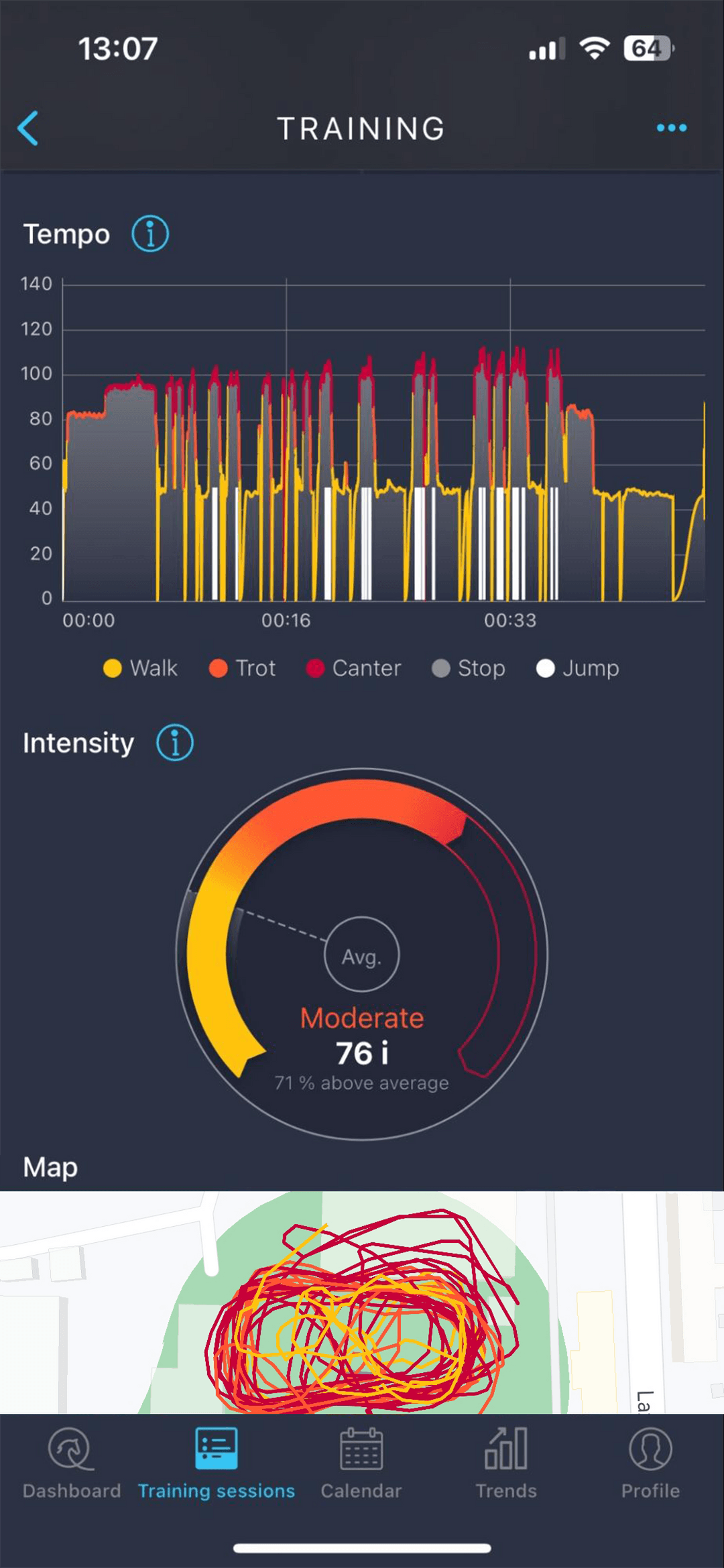This screenshot has width=724, height=1568.
Task: View the Trends chart icon
Action: tap(506, 1461)
